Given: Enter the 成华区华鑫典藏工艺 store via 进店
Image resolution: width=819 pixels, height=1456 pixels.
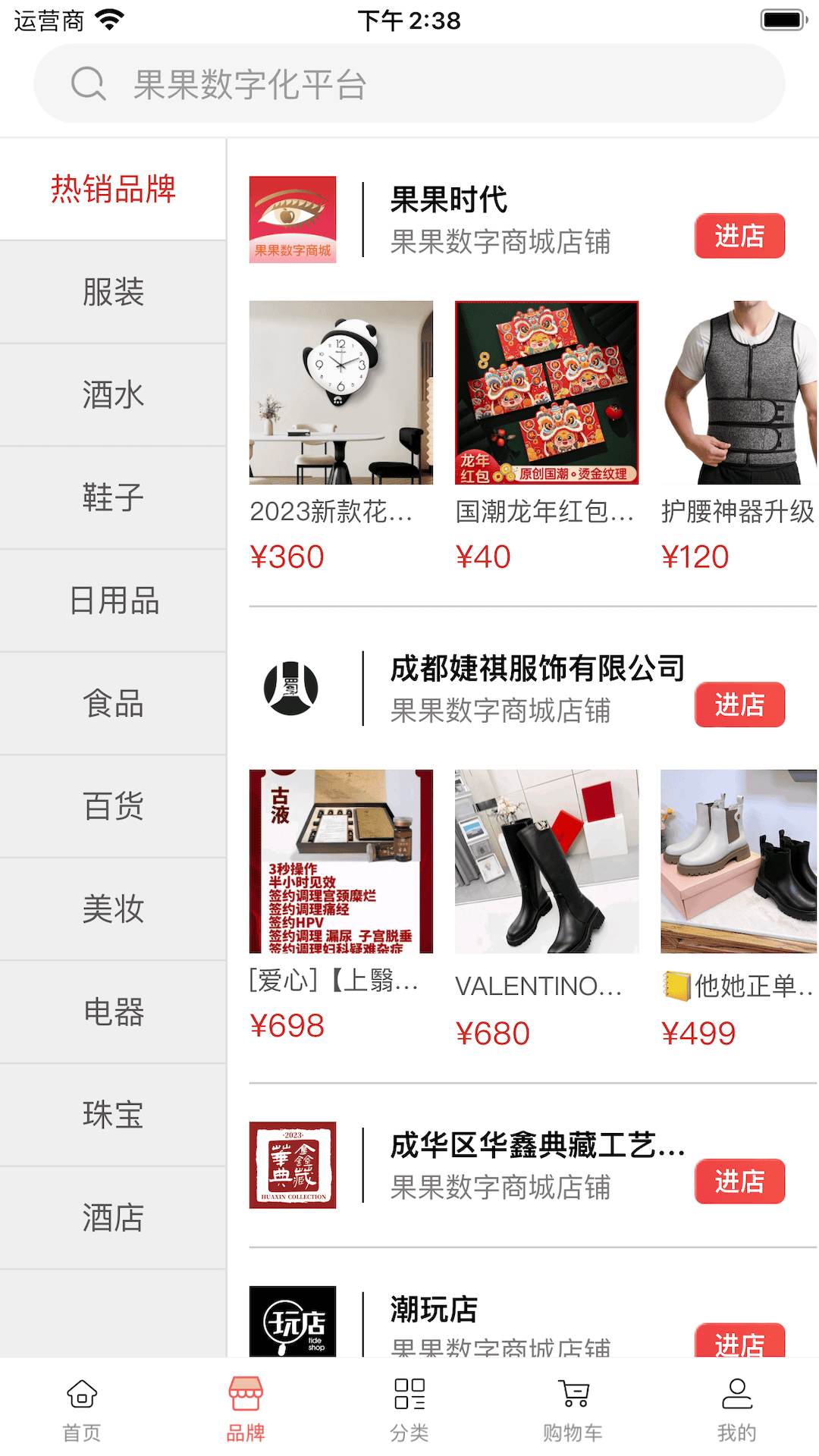Looking at the screenshot, I should click(x=739, y=1181).
